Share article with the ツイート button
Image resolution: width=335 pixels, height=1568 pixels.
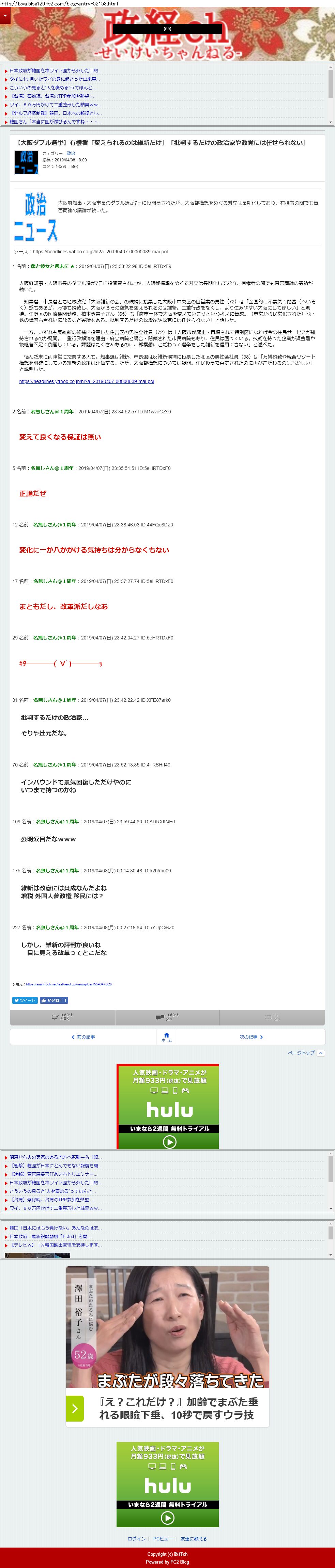(24, 1000)
